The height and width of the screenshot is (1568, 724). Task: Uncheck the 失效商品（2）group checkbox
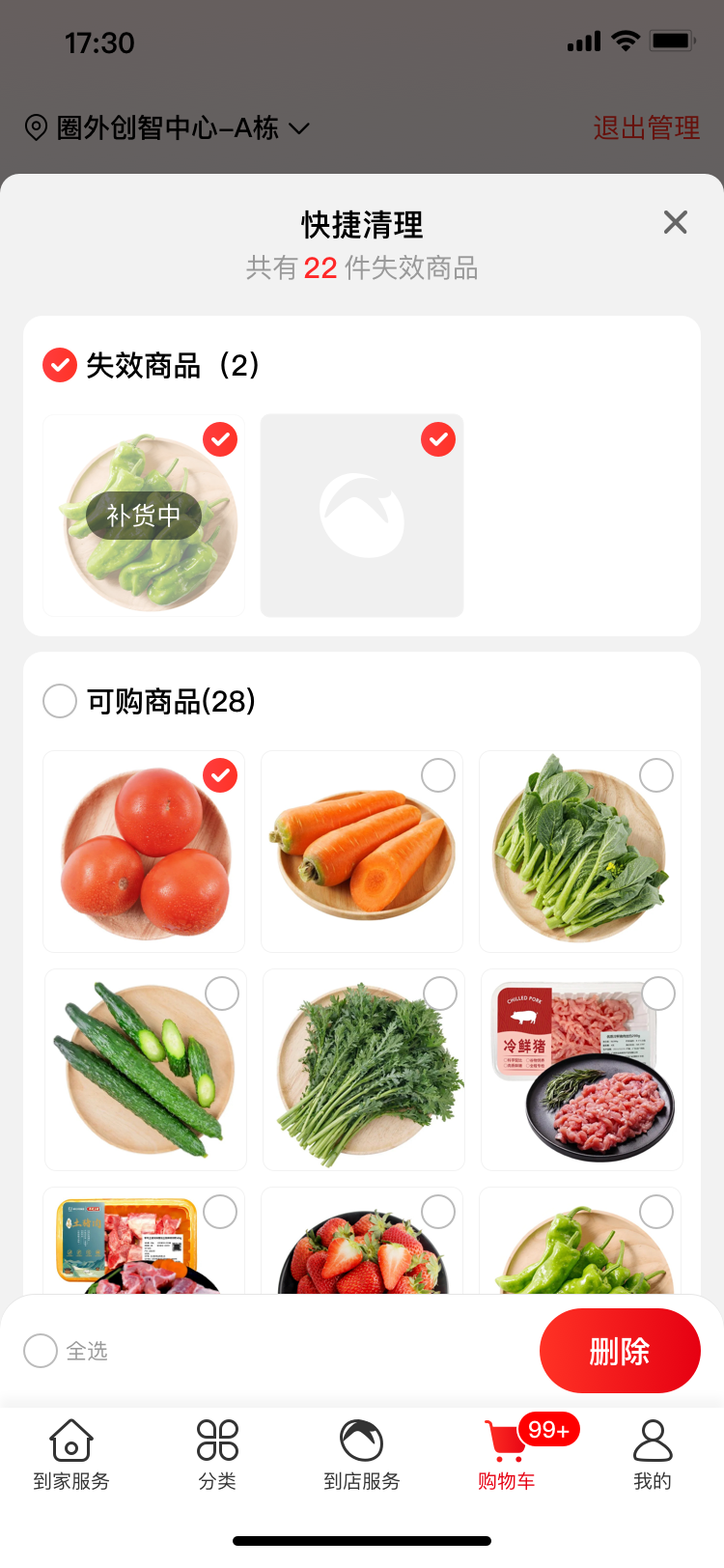pyautogui.click(x=59, y=365)
